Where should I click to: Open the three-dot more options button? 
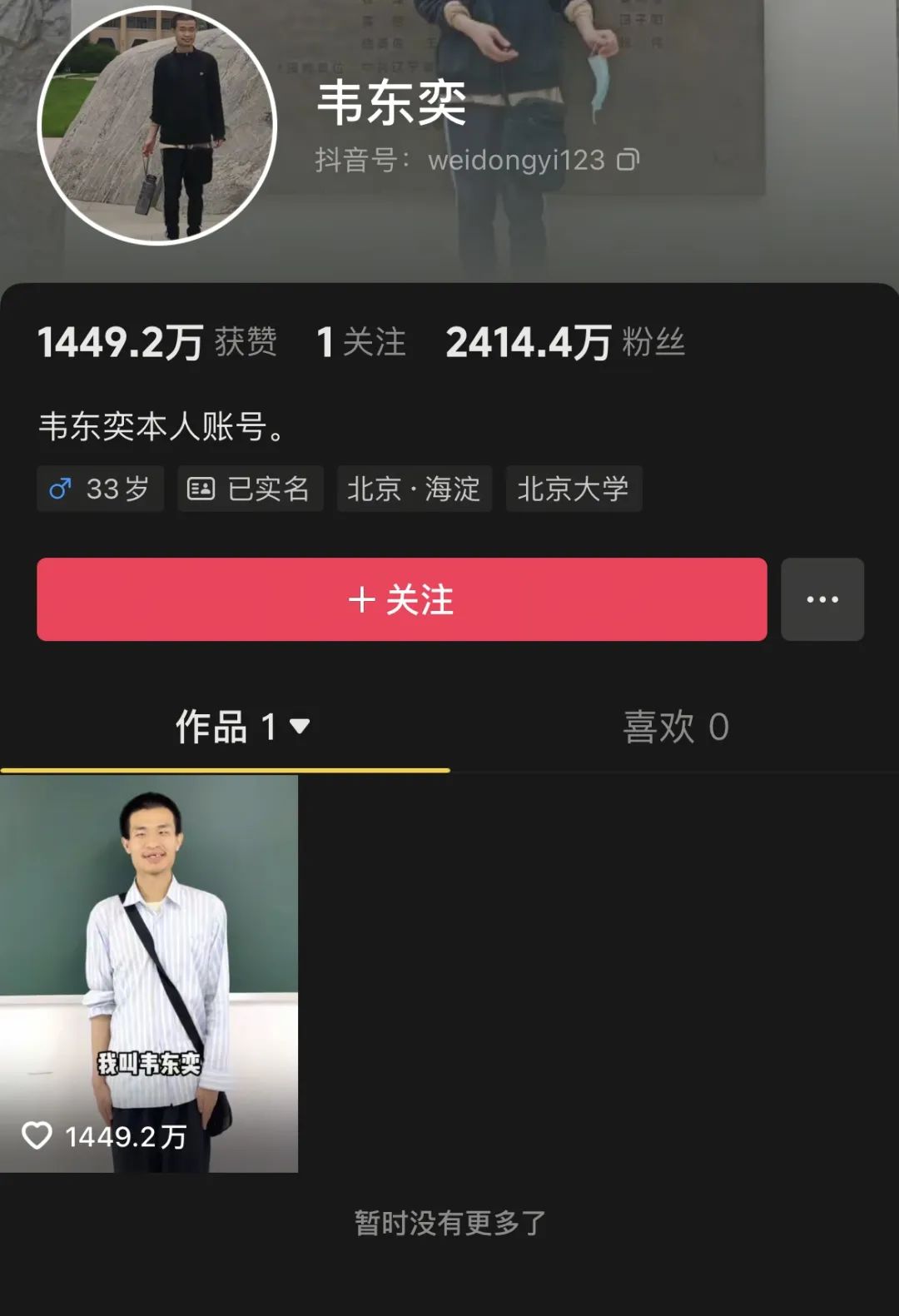click(x=822, y=599)
